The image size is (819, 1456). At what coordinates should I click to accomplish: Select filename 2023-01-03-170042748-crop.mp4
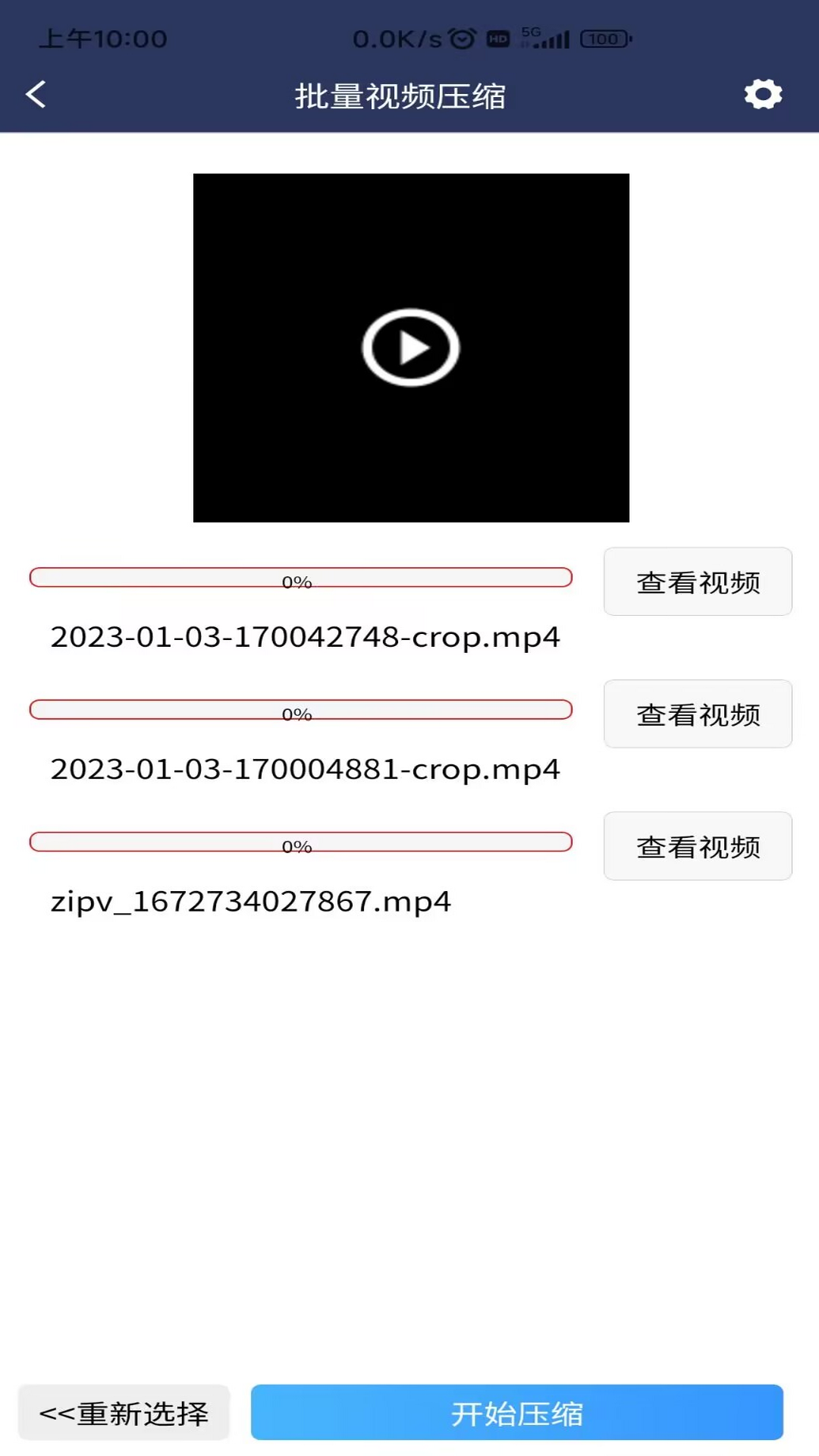(x=305, y=638)
